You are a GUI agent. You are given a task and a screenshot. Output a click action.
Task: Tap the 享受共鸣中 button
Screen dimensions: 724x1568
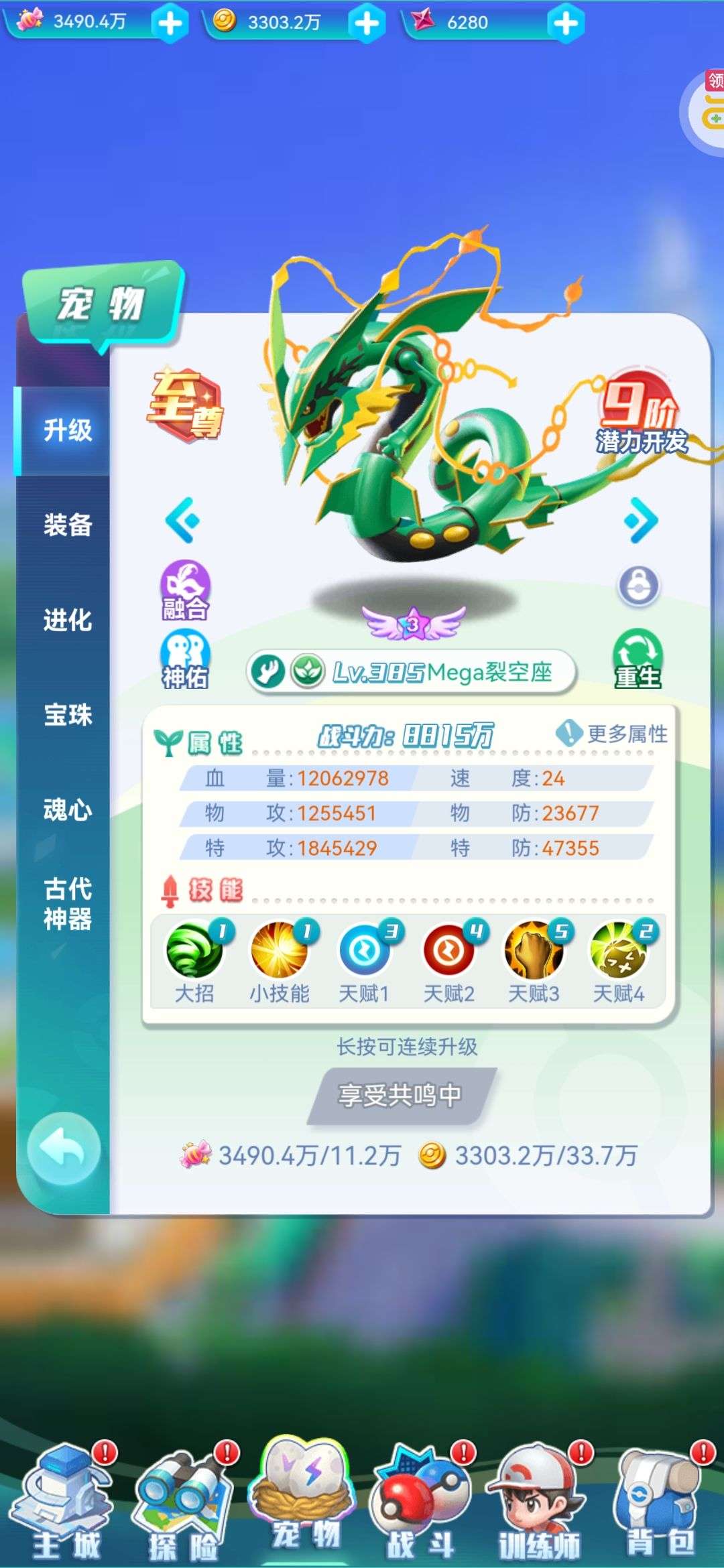click(400, 1096)
